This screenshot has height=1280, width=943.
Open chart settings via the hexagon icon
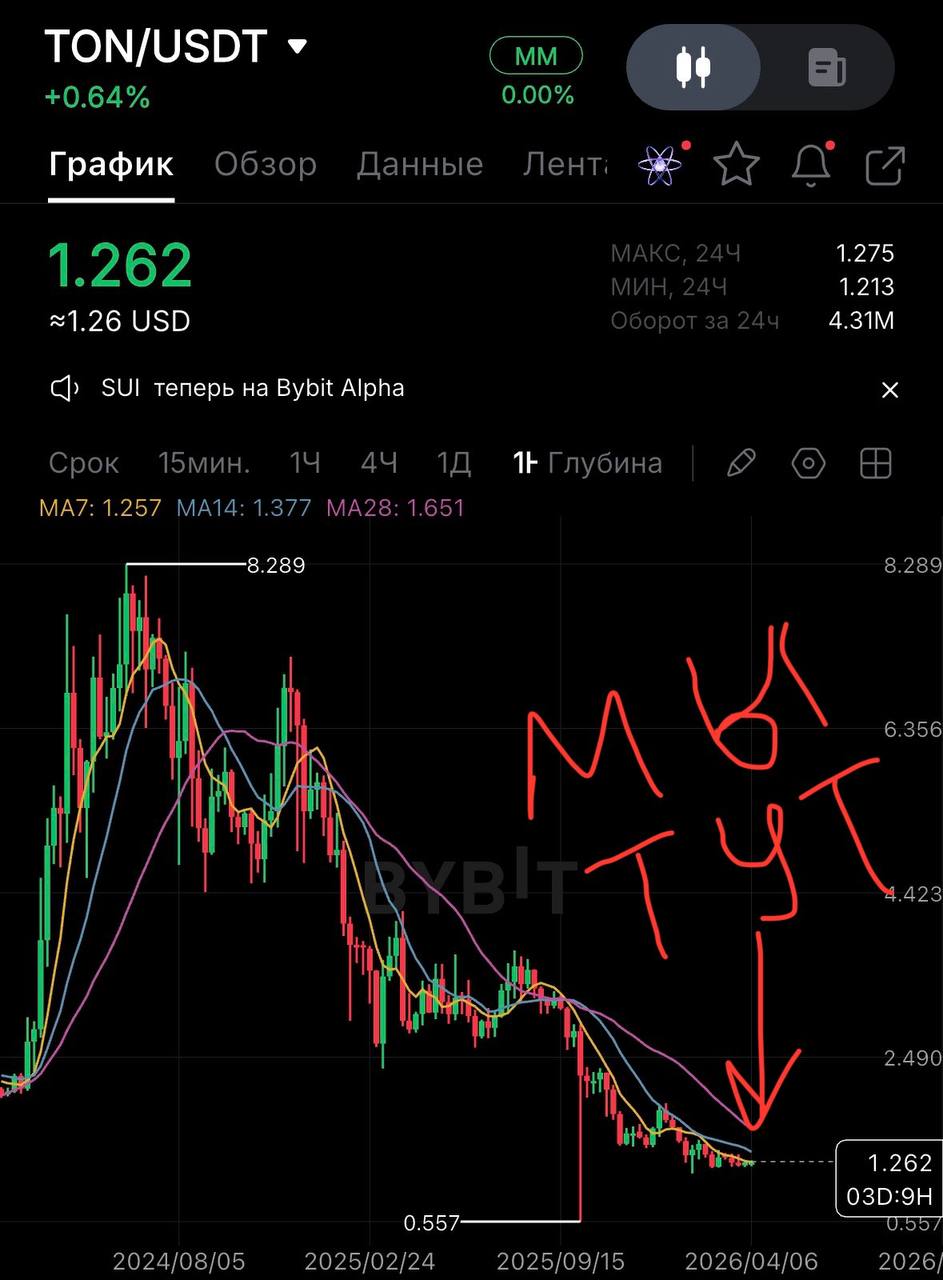(808, 463)
